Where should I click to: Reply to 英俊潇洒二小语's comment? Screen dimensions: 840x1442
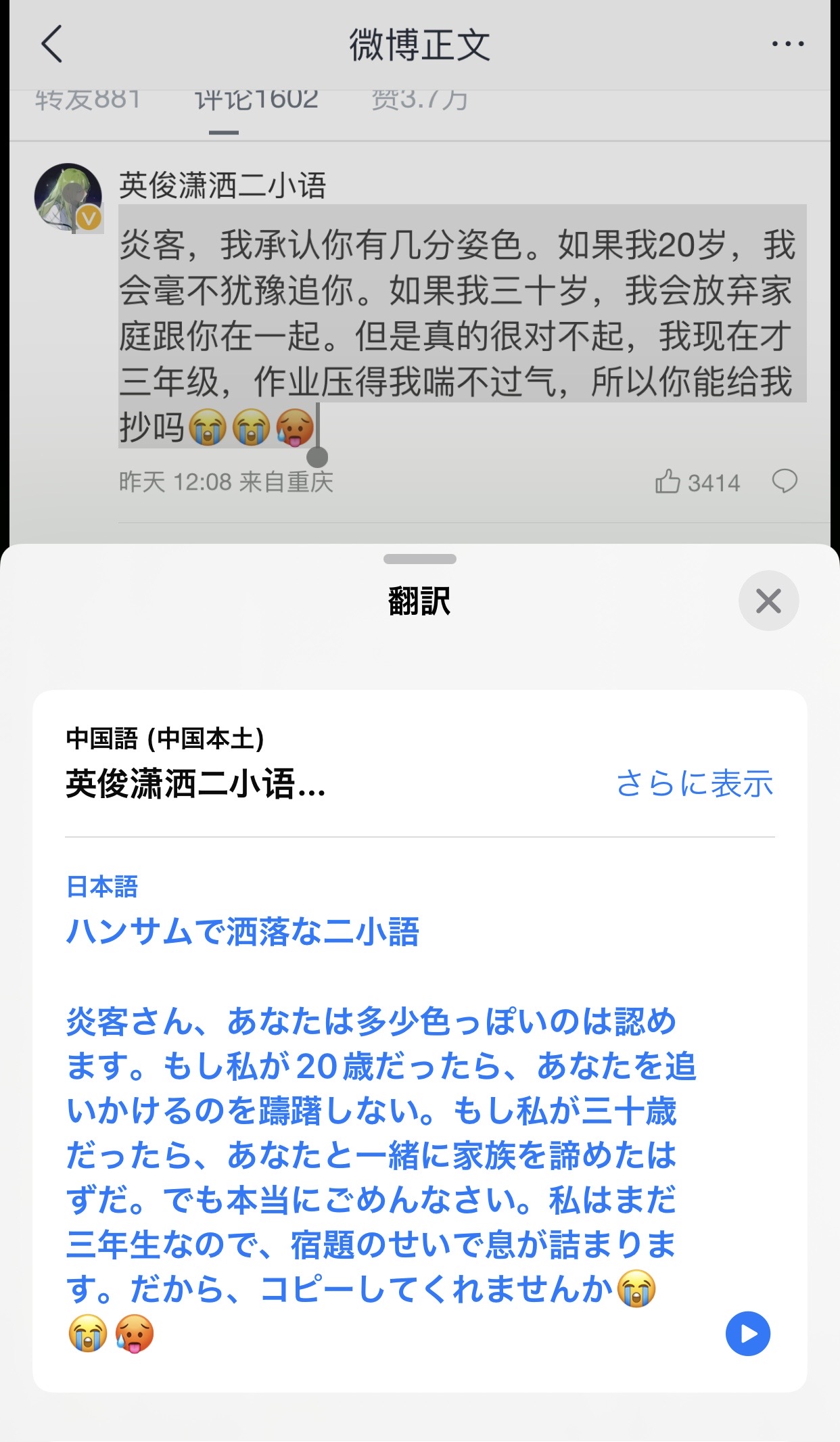785,482
